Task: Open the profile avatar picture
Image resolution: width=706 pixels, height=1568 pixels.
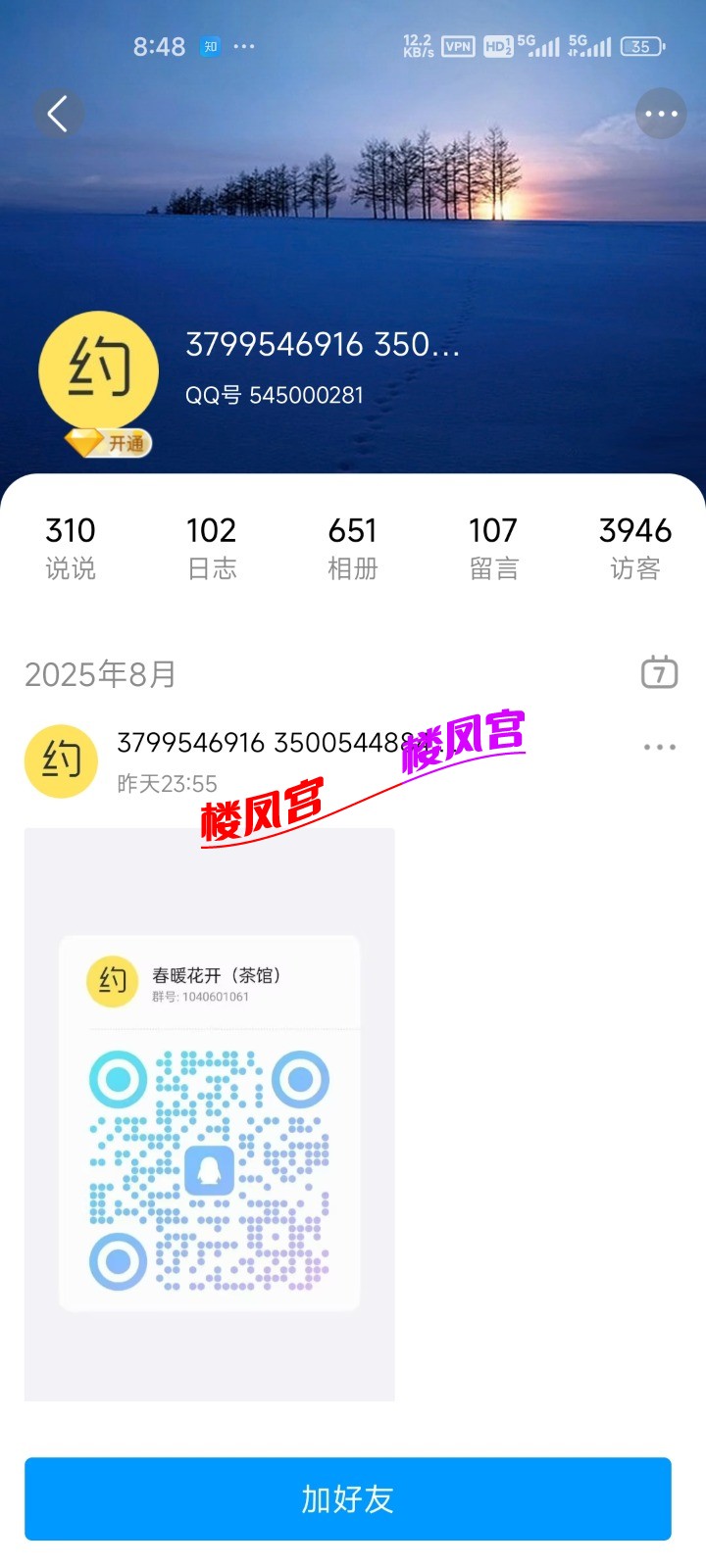Action: pyautogui.click(x=98, y=370)
